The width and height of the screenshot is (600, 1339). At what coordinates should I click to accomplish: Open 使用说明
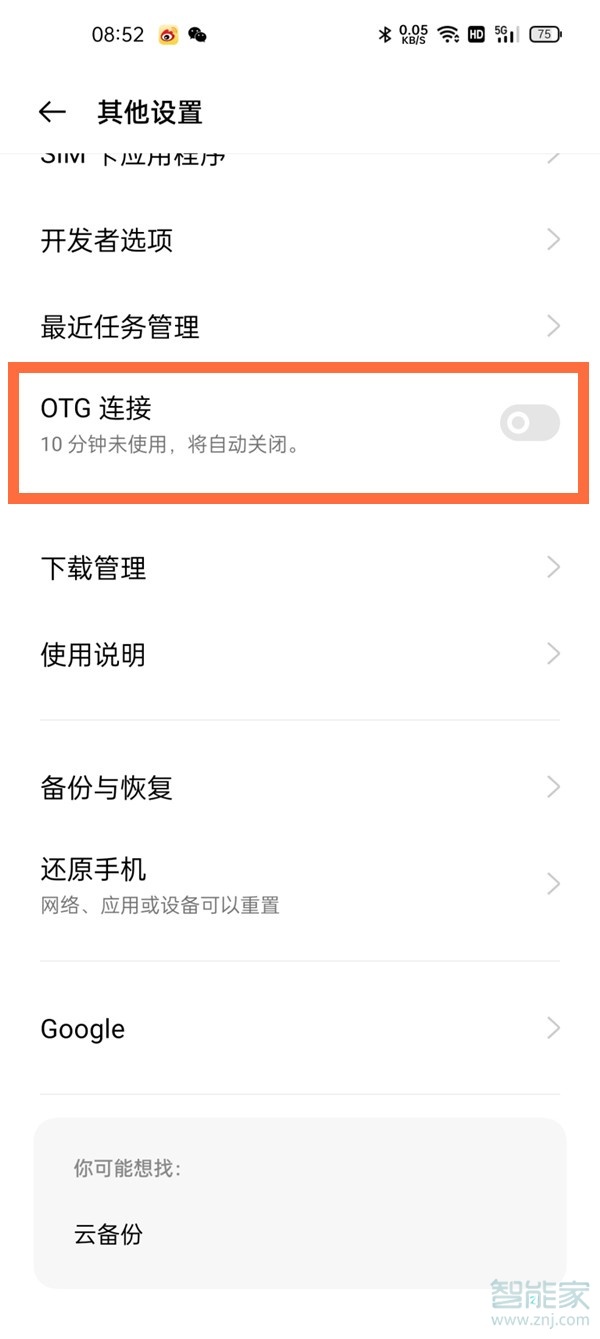pyautogui.click(x=300, y=655)
